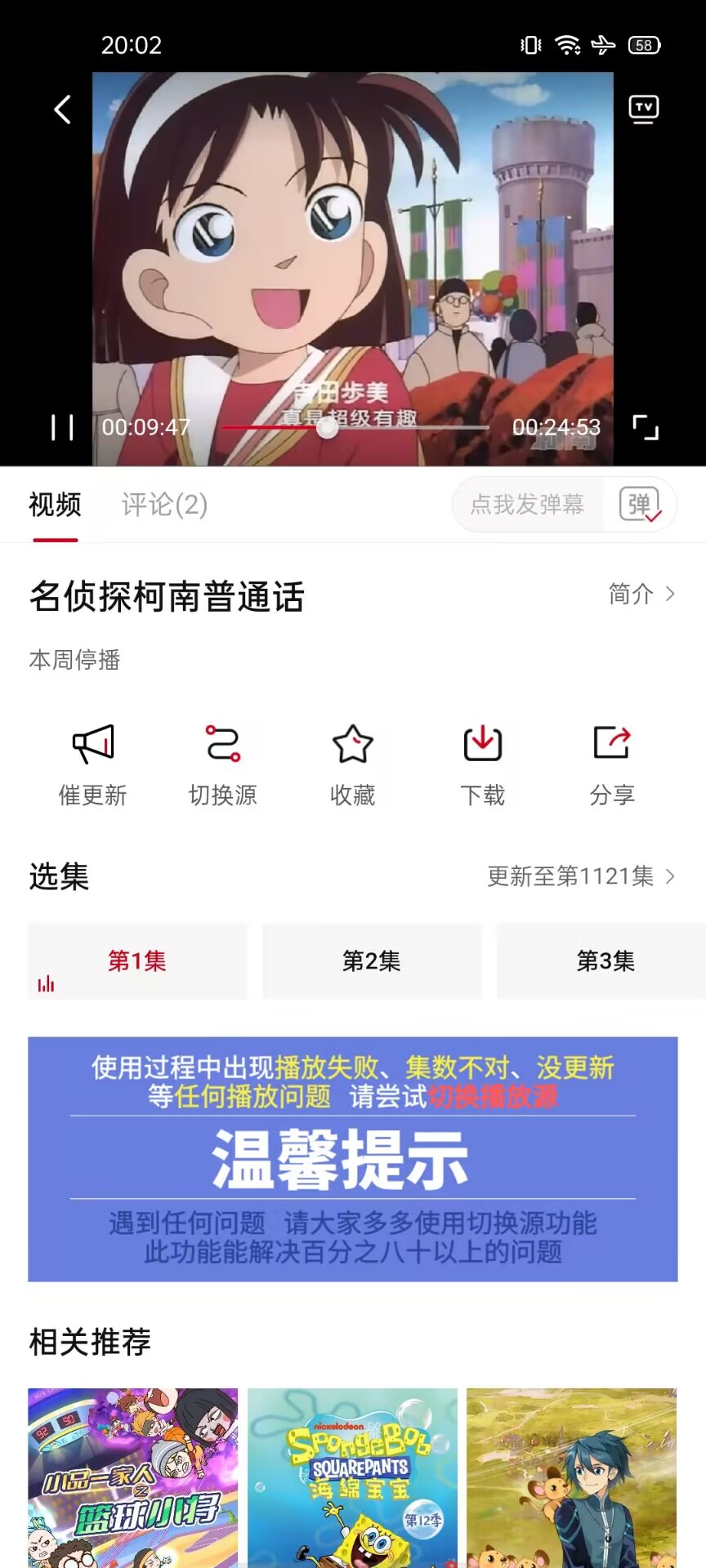Toggle the 弹 danmaku display
This screenshot has width=706, height=1568.
tap(640, 505)
